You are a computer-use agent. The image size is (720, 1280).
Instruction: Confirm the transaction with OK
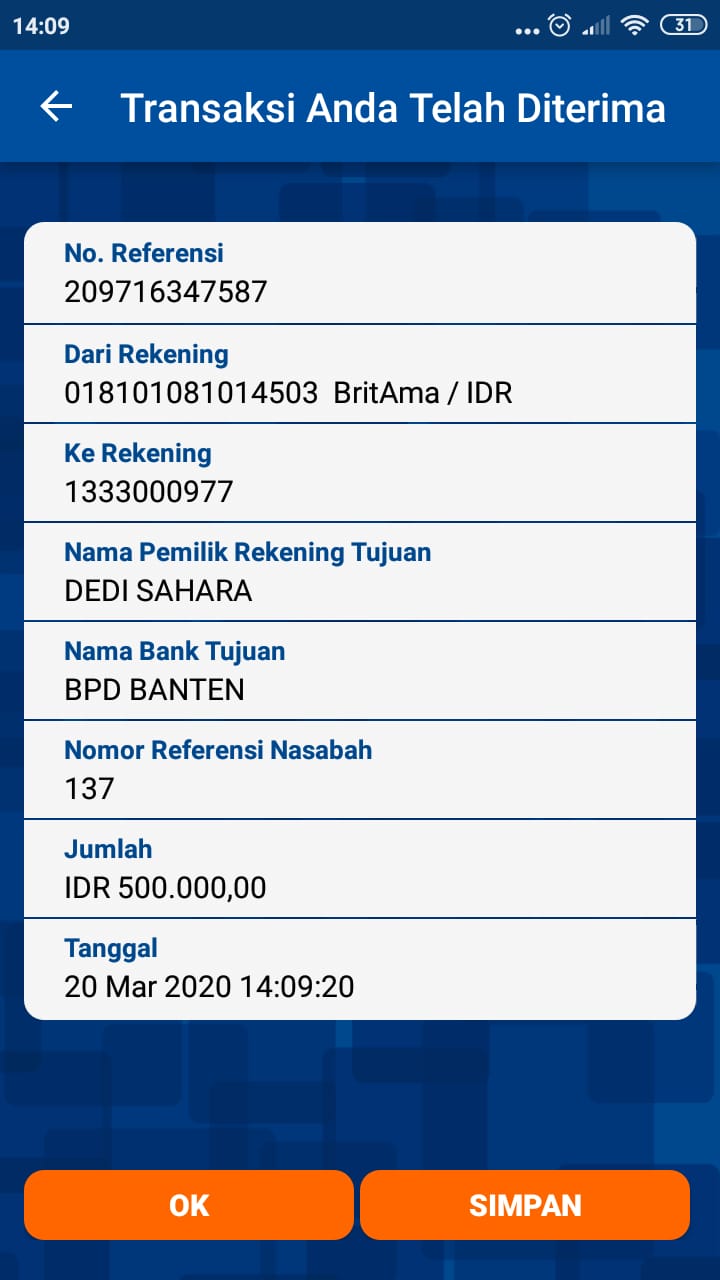click(x=189, y=1205)
